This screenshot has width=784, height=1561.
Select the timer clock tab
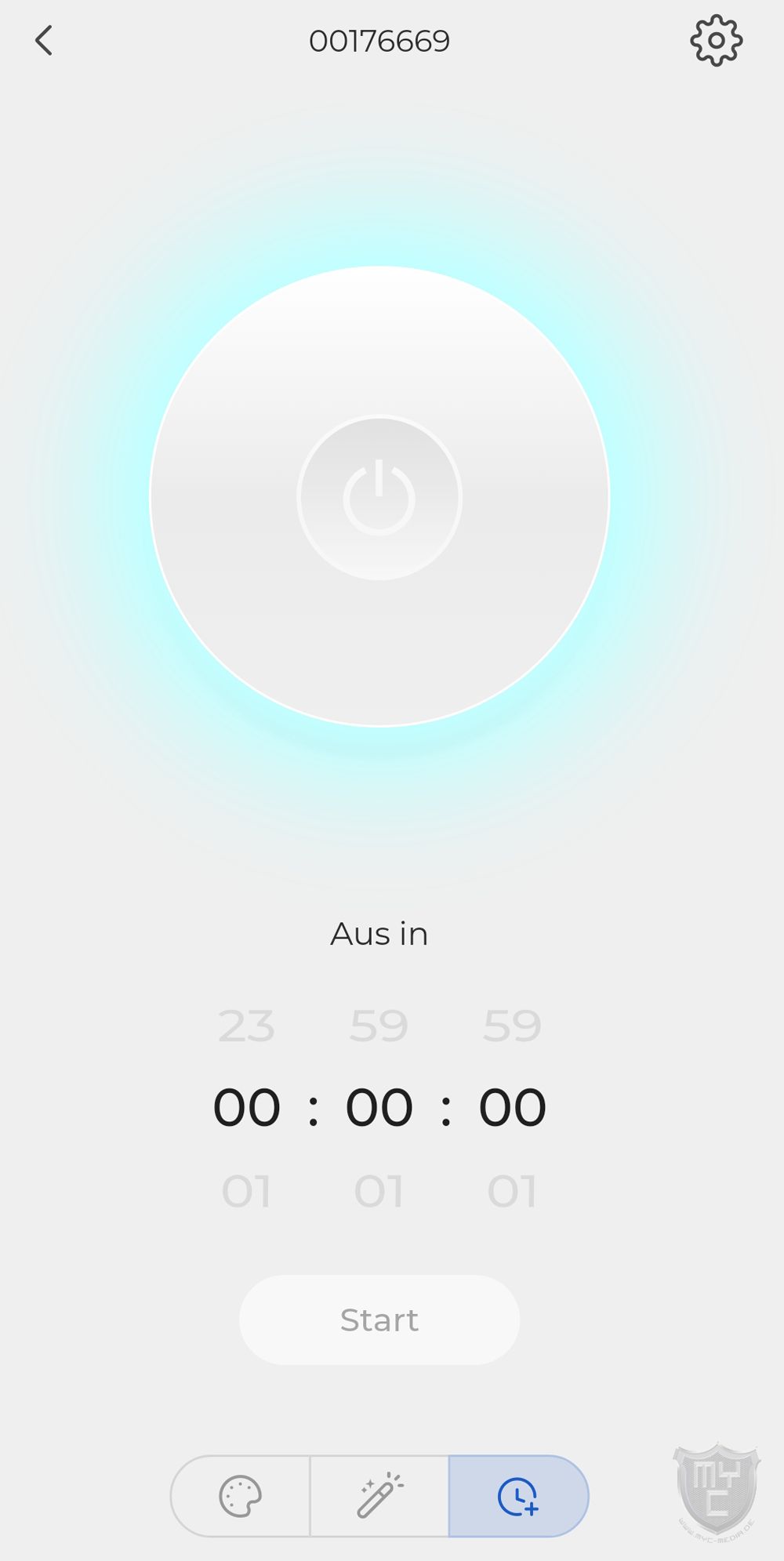(518, 1496)
